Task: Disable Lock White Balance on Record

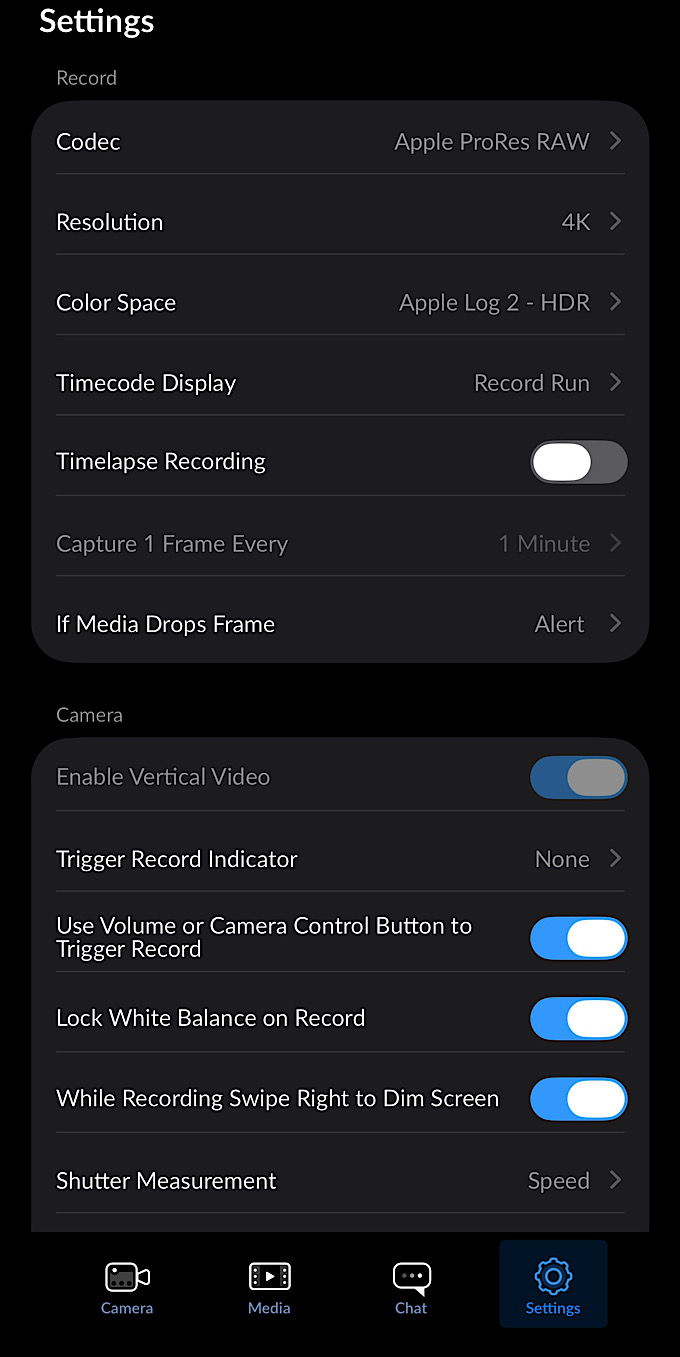Action: coord(578,1018)
